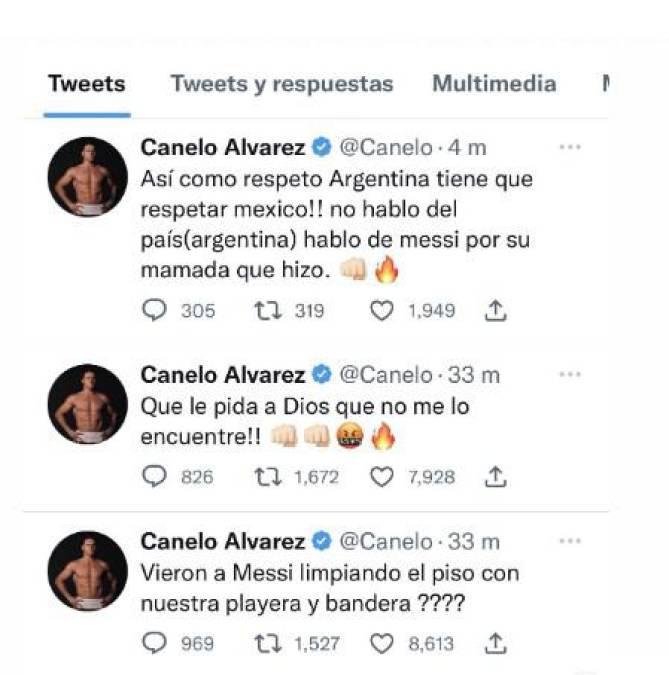Image resolution: width=669 pixels, height=675 pixels.
Task: Share the 'Que le pida a Dios' tweet
Action: click(x=494, y=477)
